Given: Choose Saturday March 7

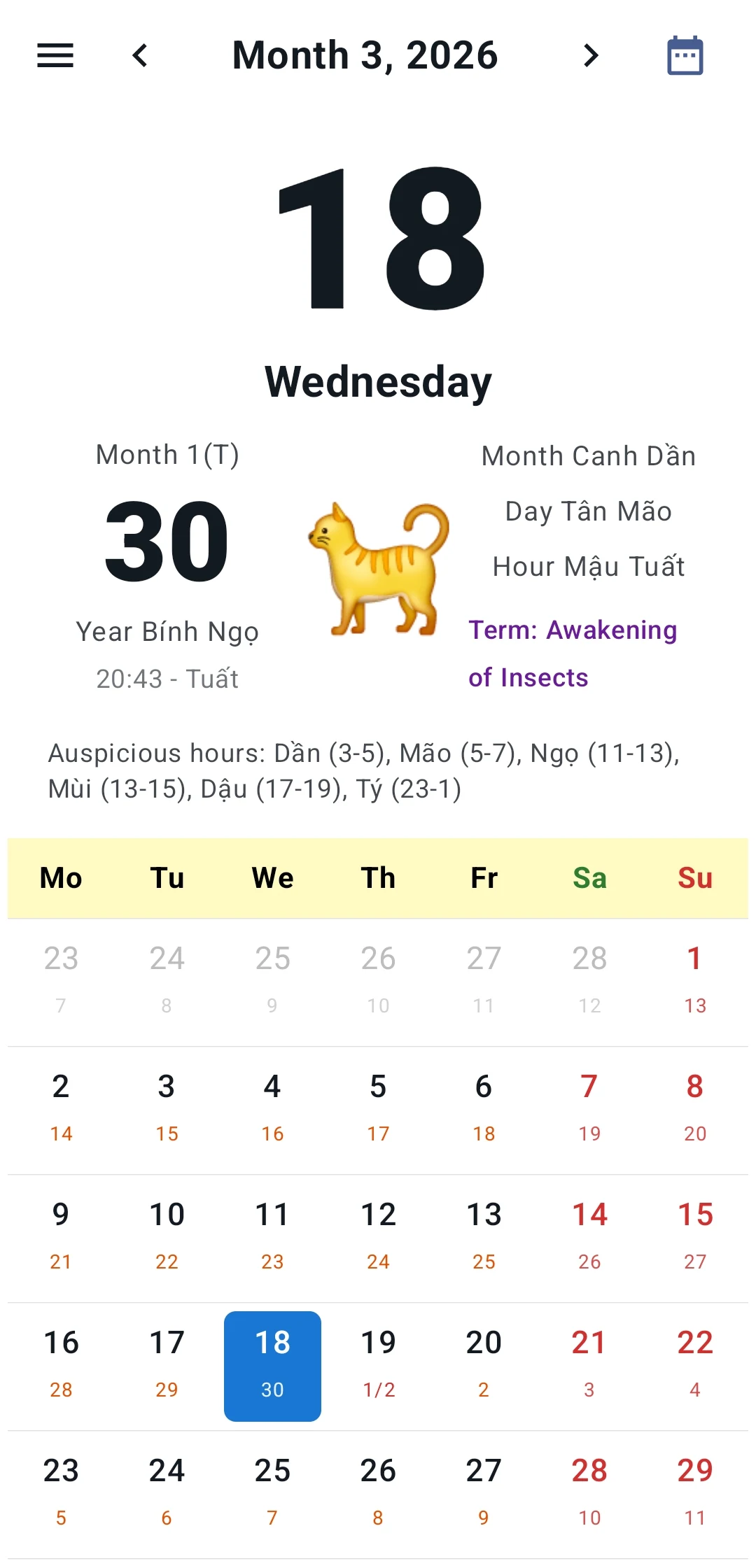Looking at the screenshot, I should click(x=589, y=1110).
